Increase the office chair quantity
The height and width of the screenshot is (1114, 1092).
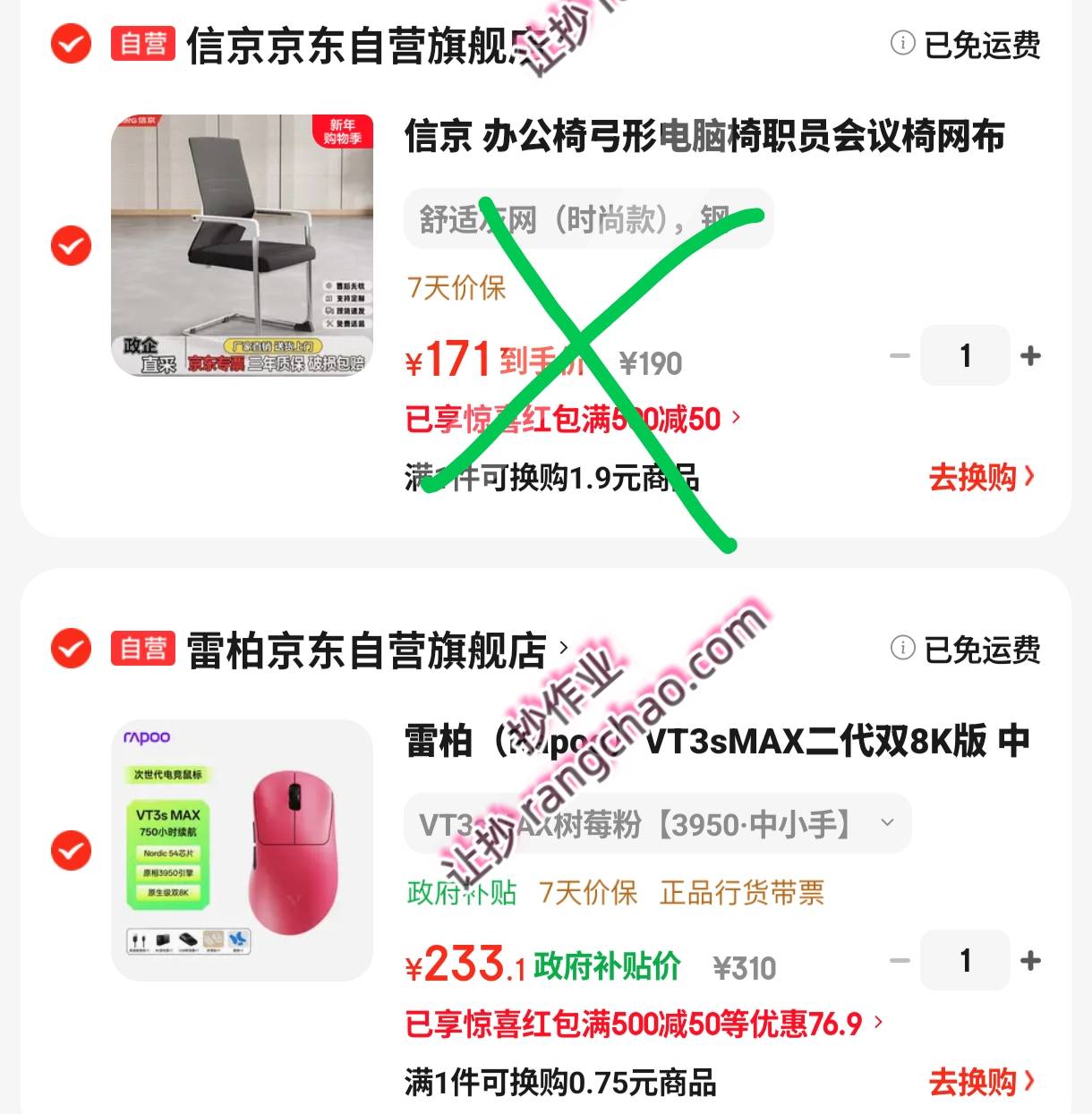1030,356
